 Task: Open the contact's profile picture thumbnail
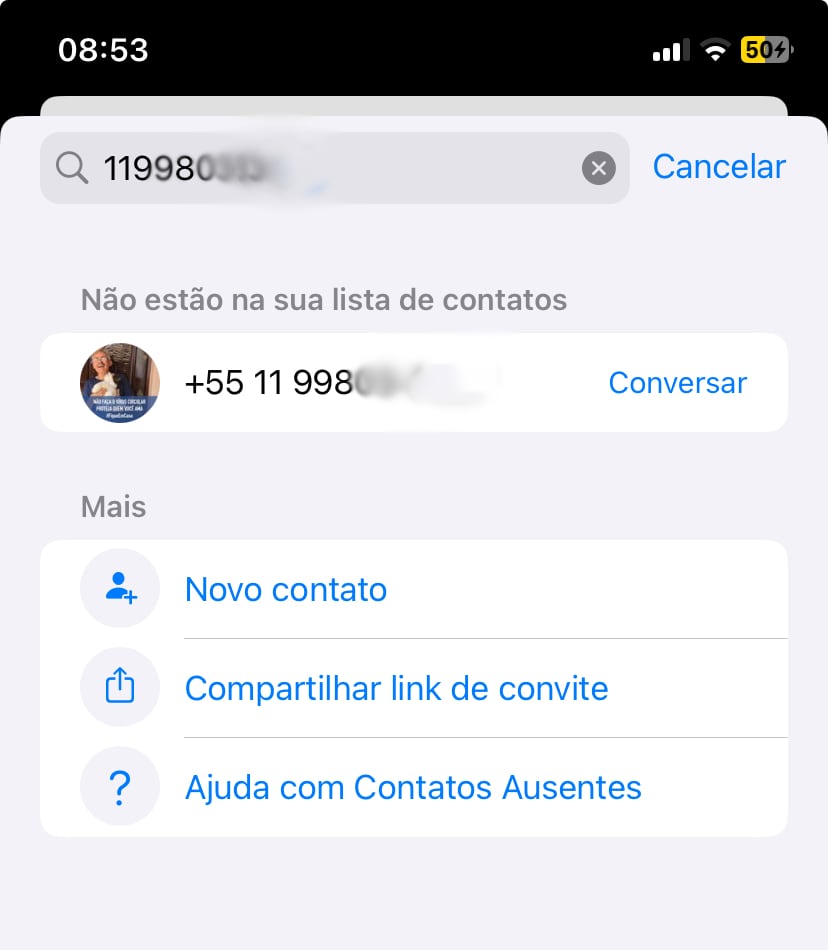pos(119,383)
